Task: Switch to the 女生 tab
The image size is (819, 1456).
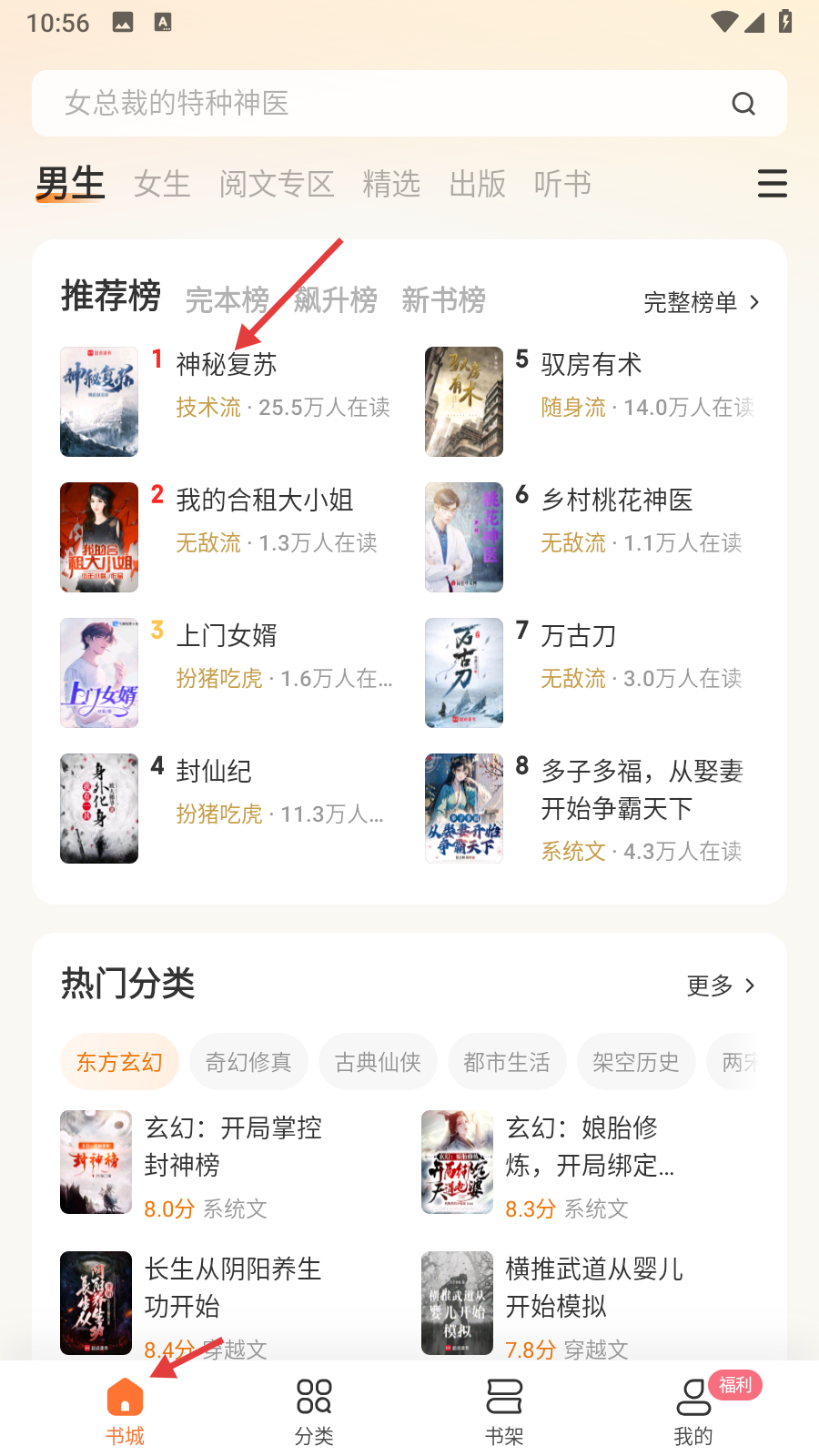Action: tap(162, 184)
